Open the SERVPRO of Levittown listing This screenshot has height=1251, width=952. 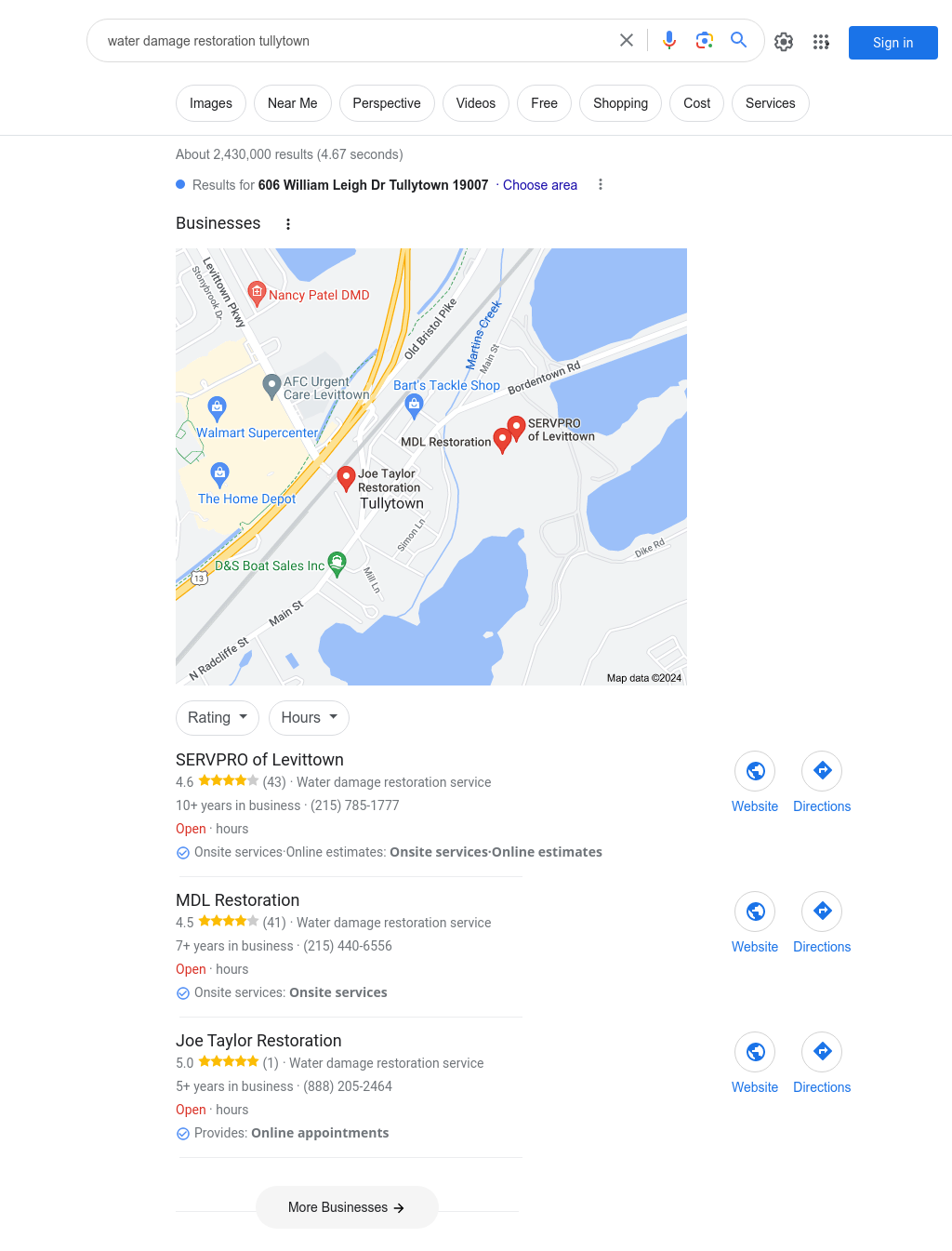pyautogui.click(x=259, y=760)
